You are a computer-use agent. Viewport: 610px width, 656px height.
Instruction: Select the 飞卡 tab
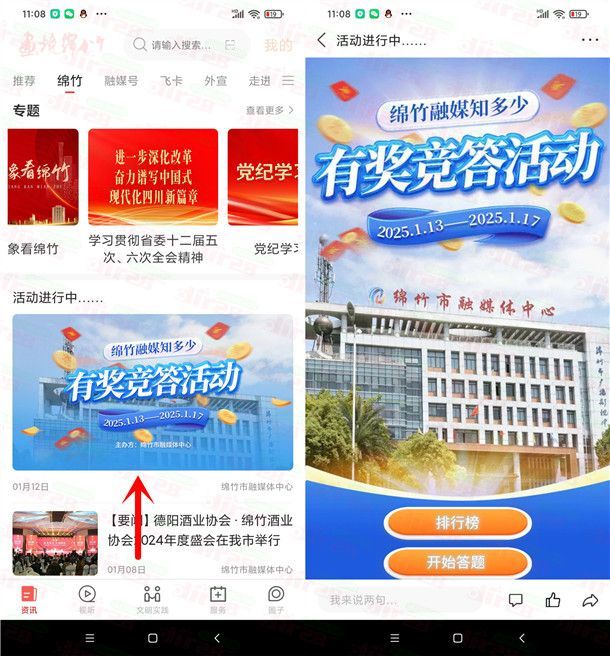click(x=170, y=81)
